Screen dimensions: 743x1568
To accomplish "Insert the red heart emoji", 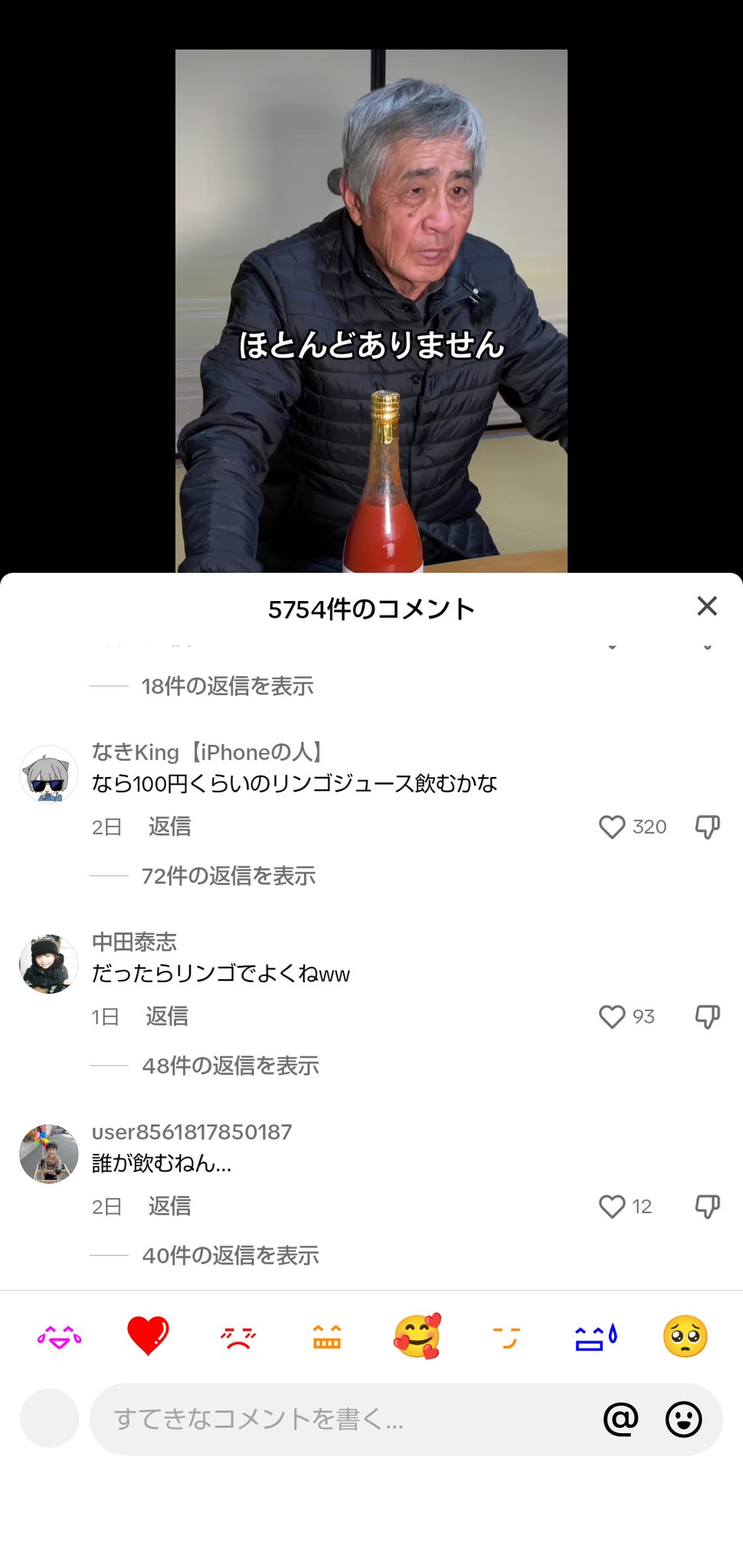I will [x=148, y=1337].
